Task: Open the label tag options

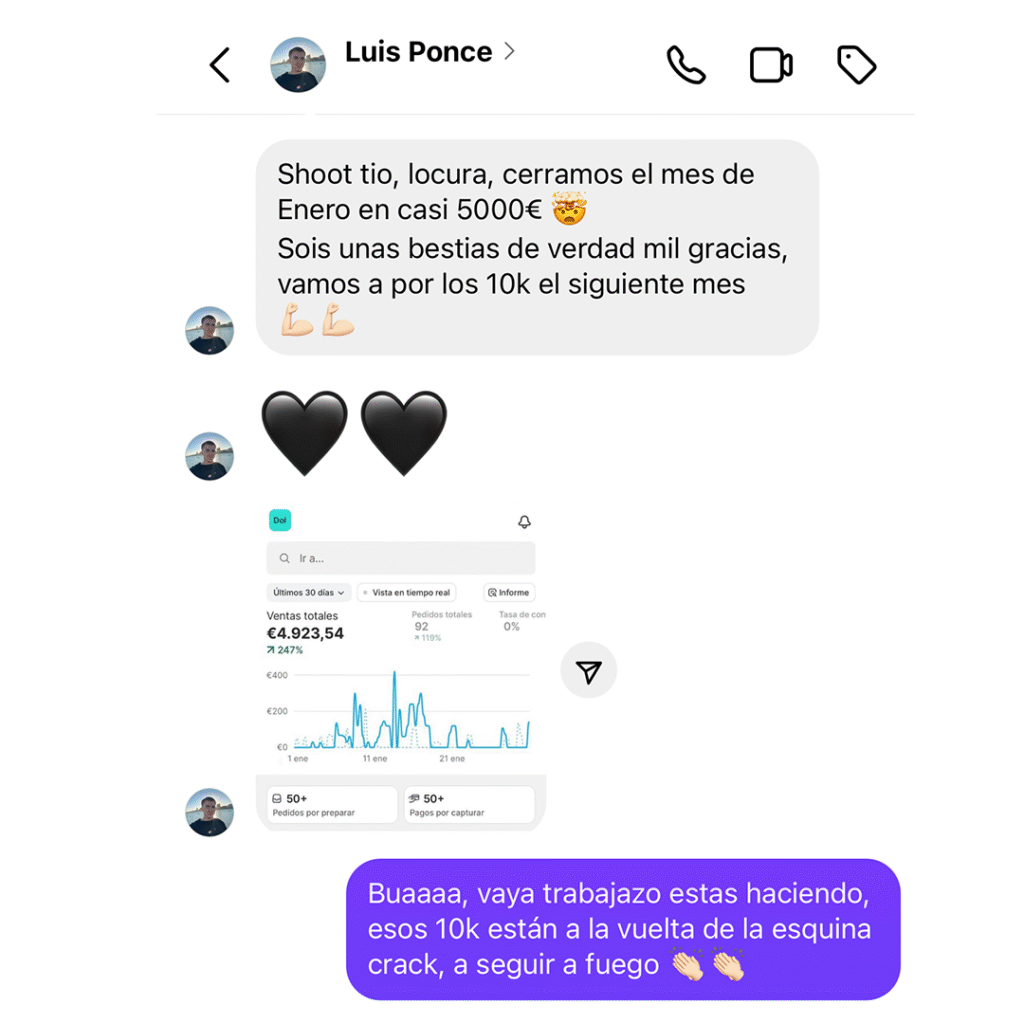Action: pos(856,66)
